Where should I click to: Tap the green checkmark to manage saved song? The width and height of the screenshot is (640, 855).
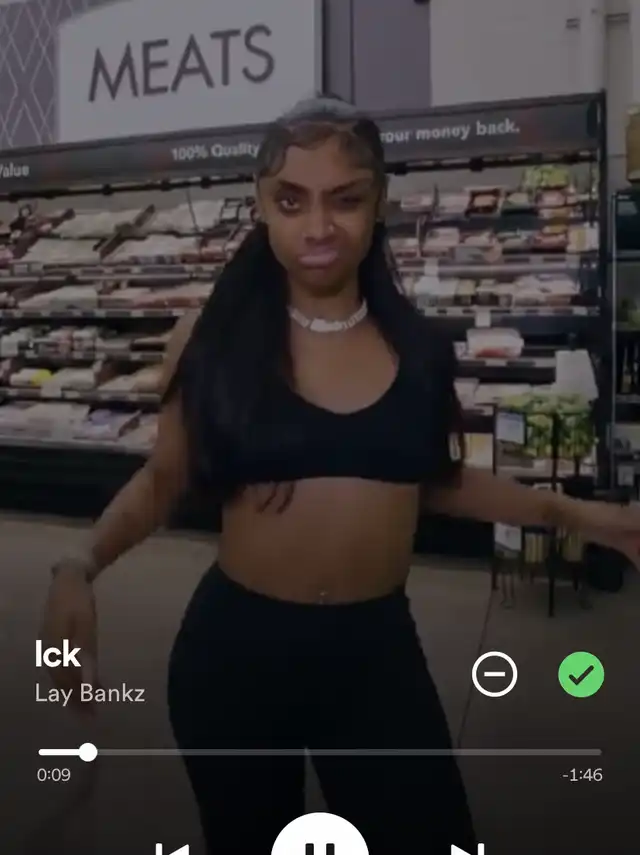[x=581, y=676]
